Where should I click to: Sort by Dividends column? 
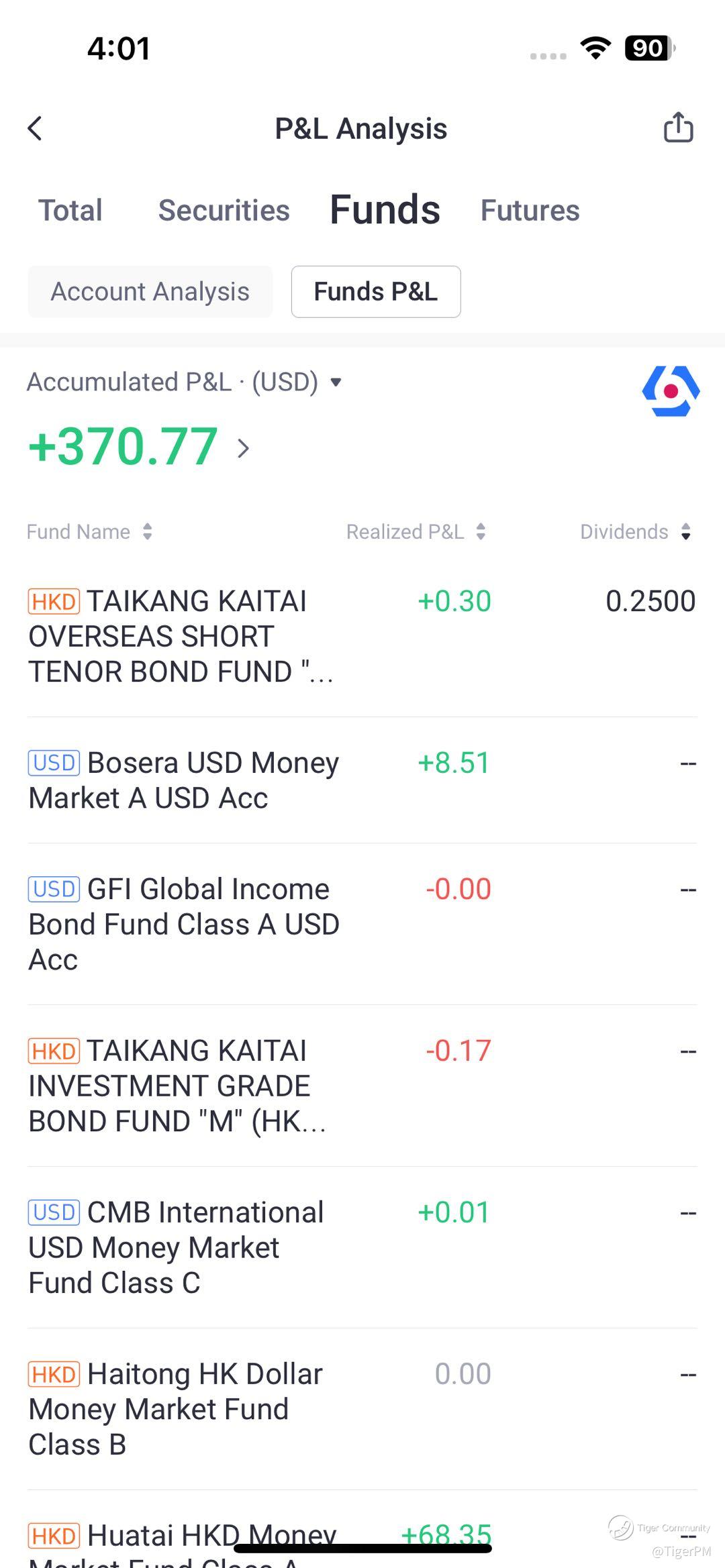[x=635, y=532]
